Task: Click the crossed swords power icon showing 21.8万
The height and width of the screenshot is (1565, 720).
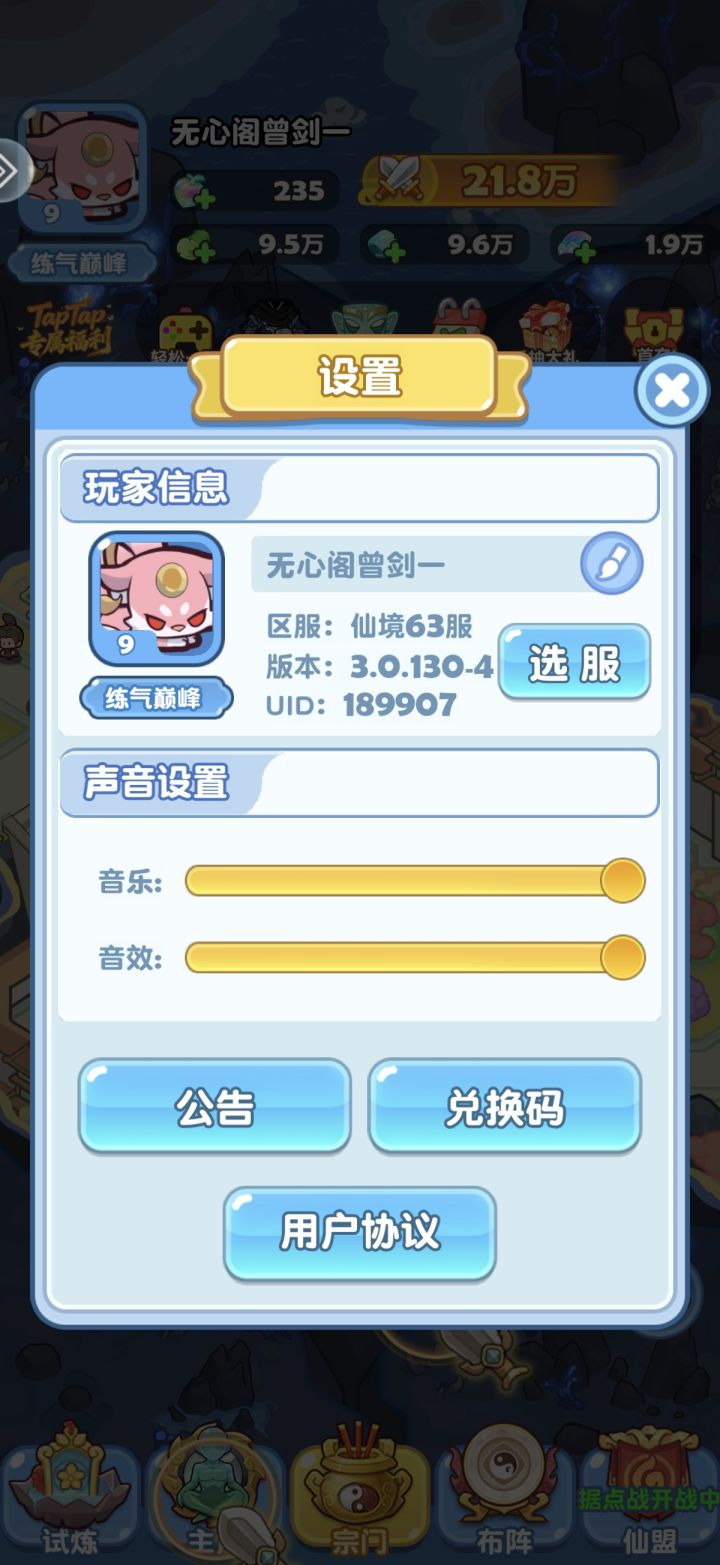Action: (x=398, y=180)
